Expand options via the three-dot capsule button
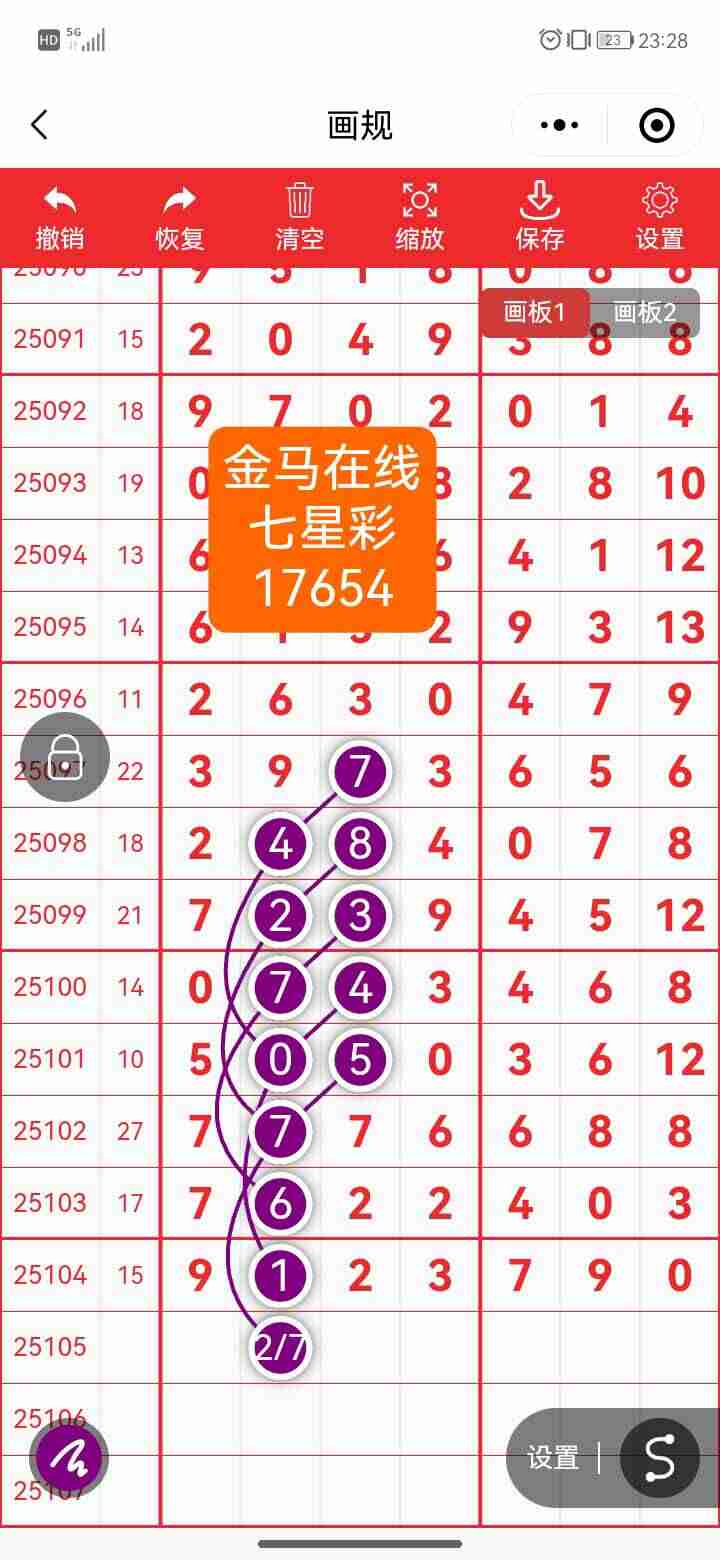The height and width of the screenshot is (1560, 720). (x=558, y=124)
